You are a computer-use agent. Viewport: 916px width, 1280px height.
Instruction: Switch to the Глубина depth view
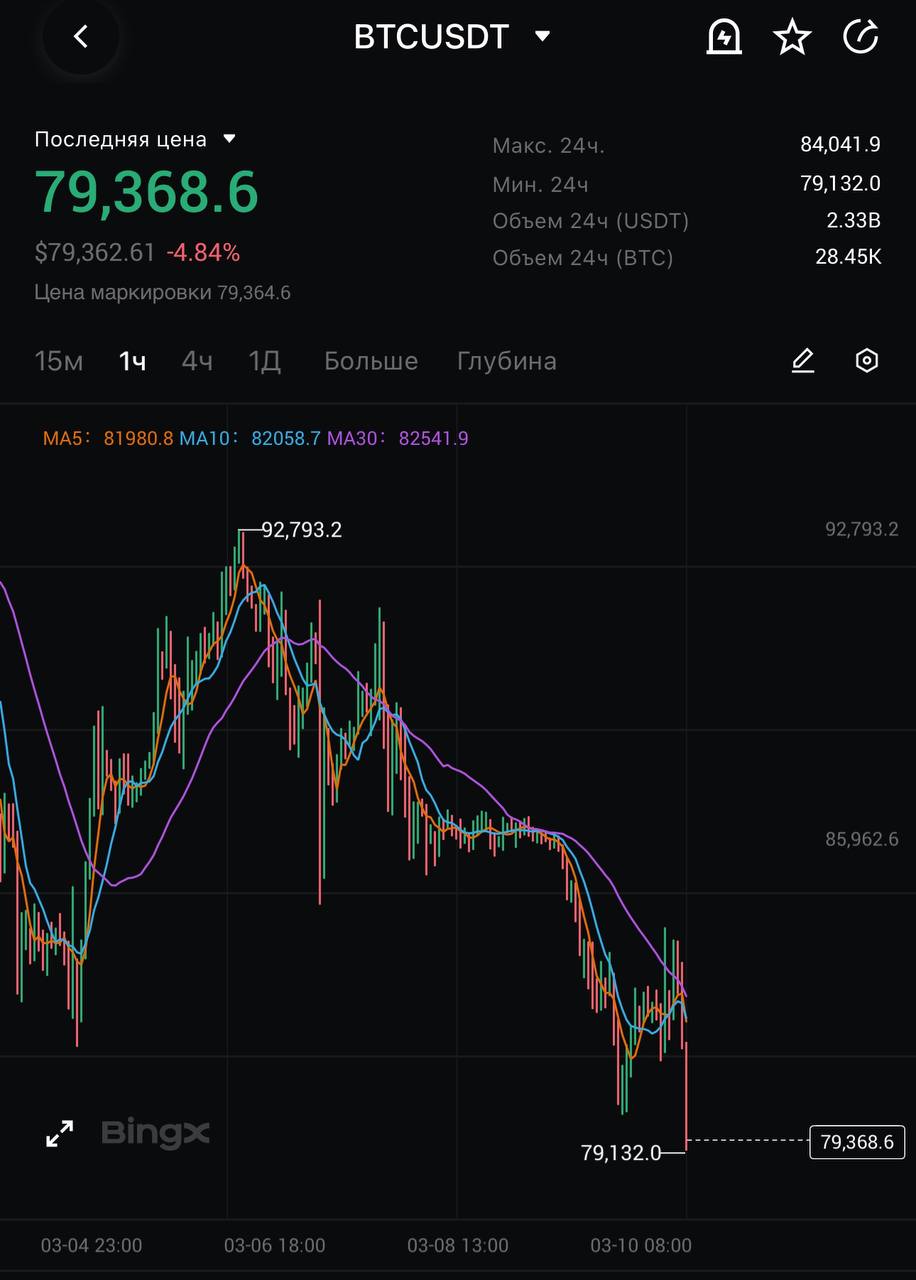coord(507,361)
